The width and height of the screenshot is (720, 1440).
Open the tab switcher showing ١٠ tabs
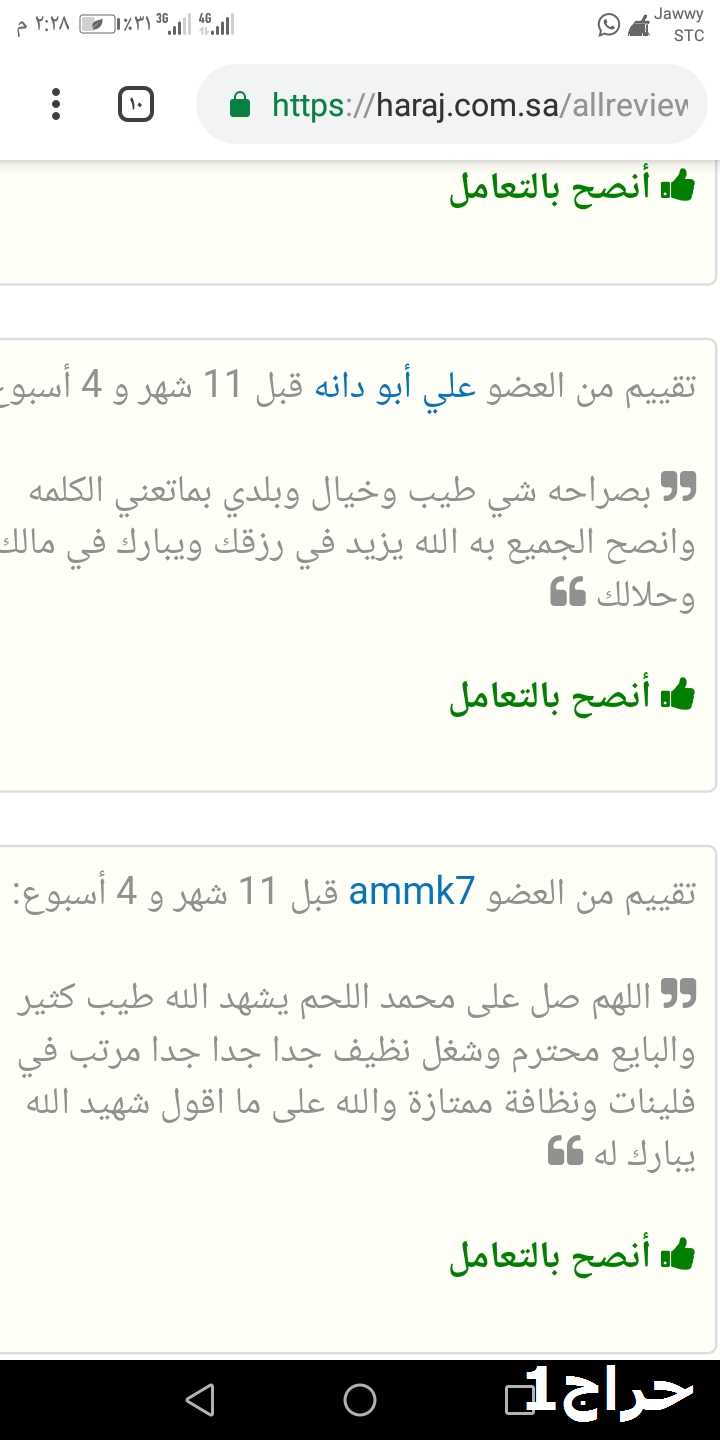coord(136,104)
